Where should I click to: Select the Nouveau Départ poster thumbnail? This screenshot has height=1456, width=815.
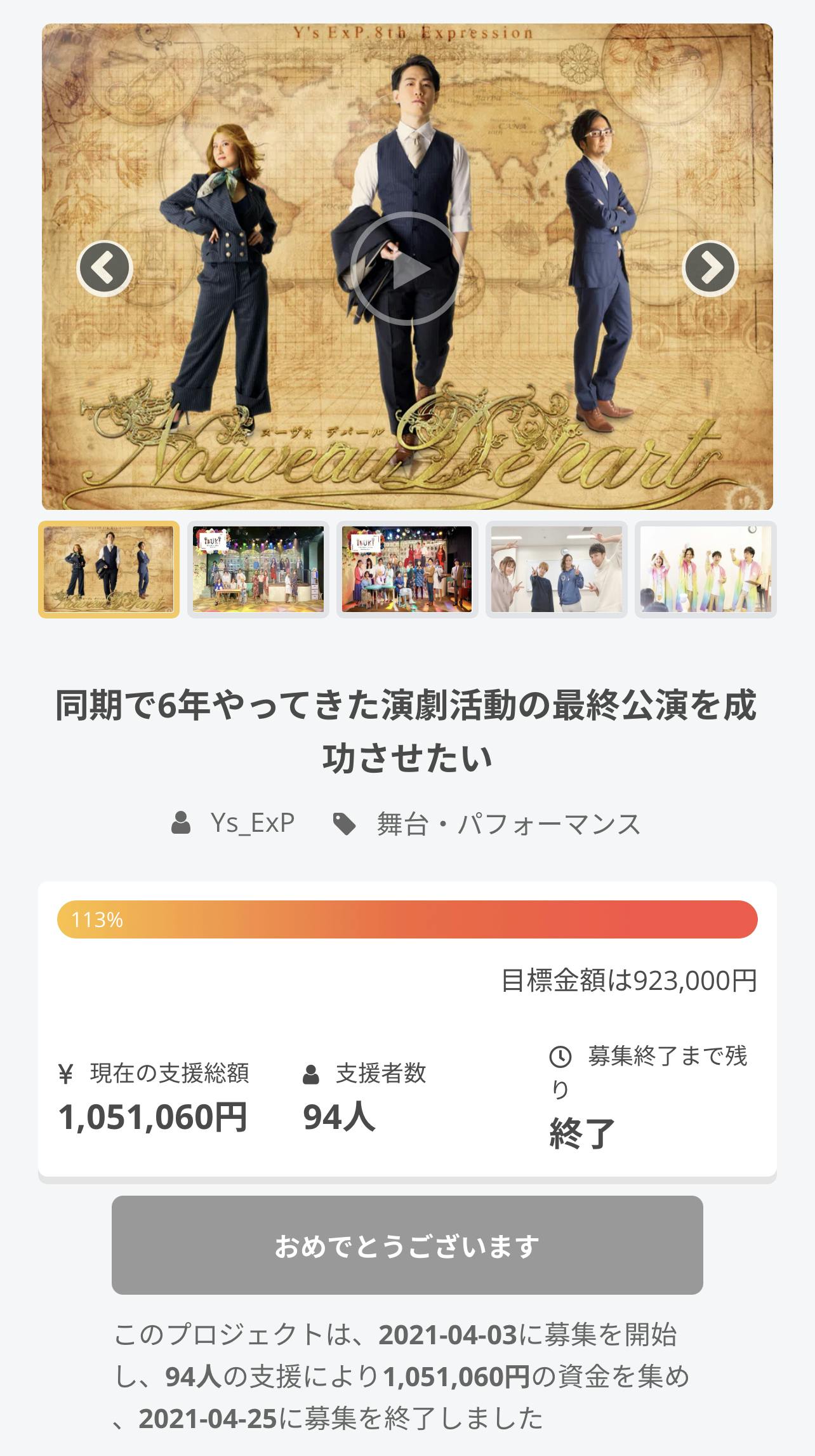pos(109,570)
